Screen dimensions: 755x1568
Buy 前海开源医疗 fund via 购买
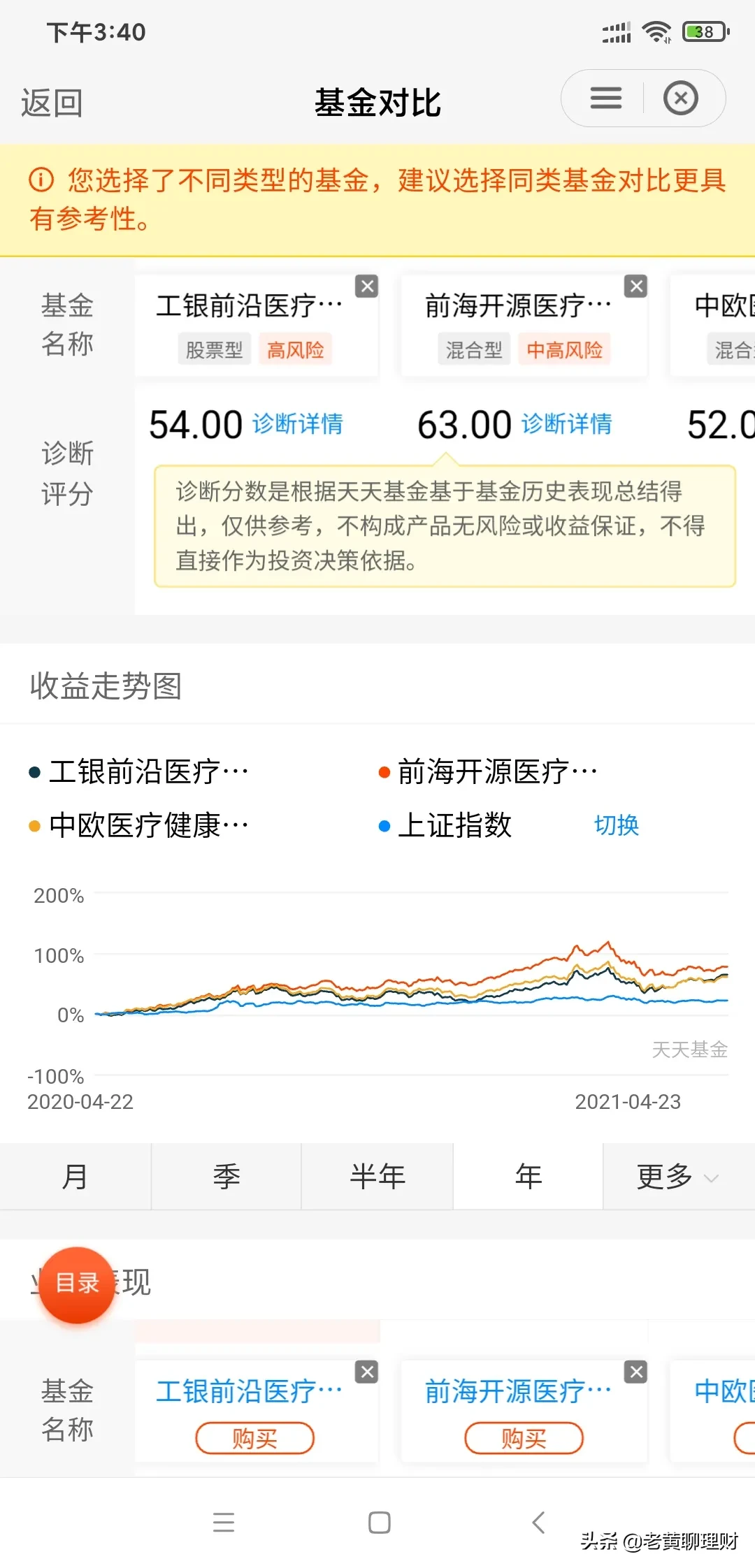point(524,1439)
